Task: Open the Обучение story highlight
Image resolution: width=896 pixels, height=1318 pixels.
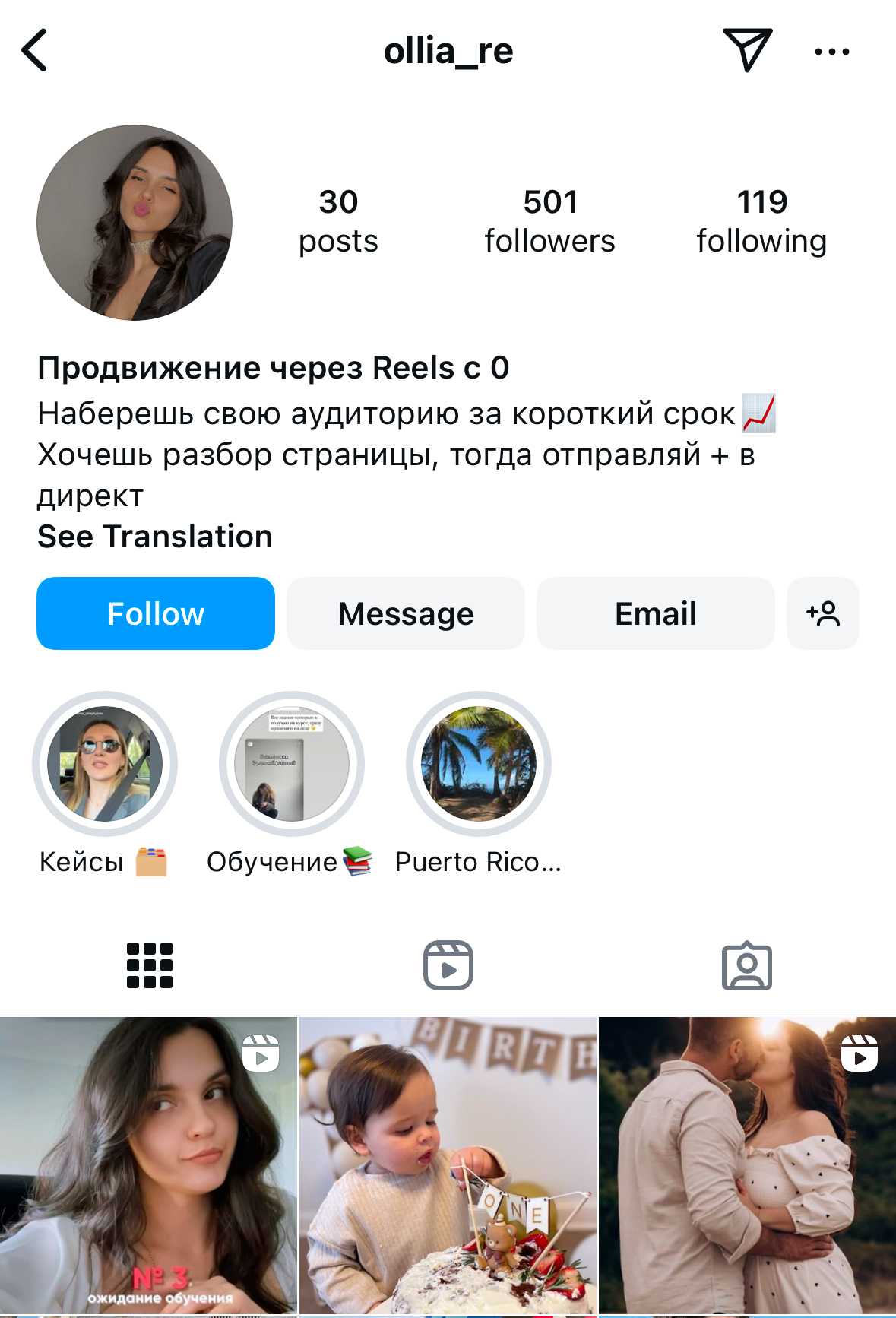Action: [x=292, y=764]
